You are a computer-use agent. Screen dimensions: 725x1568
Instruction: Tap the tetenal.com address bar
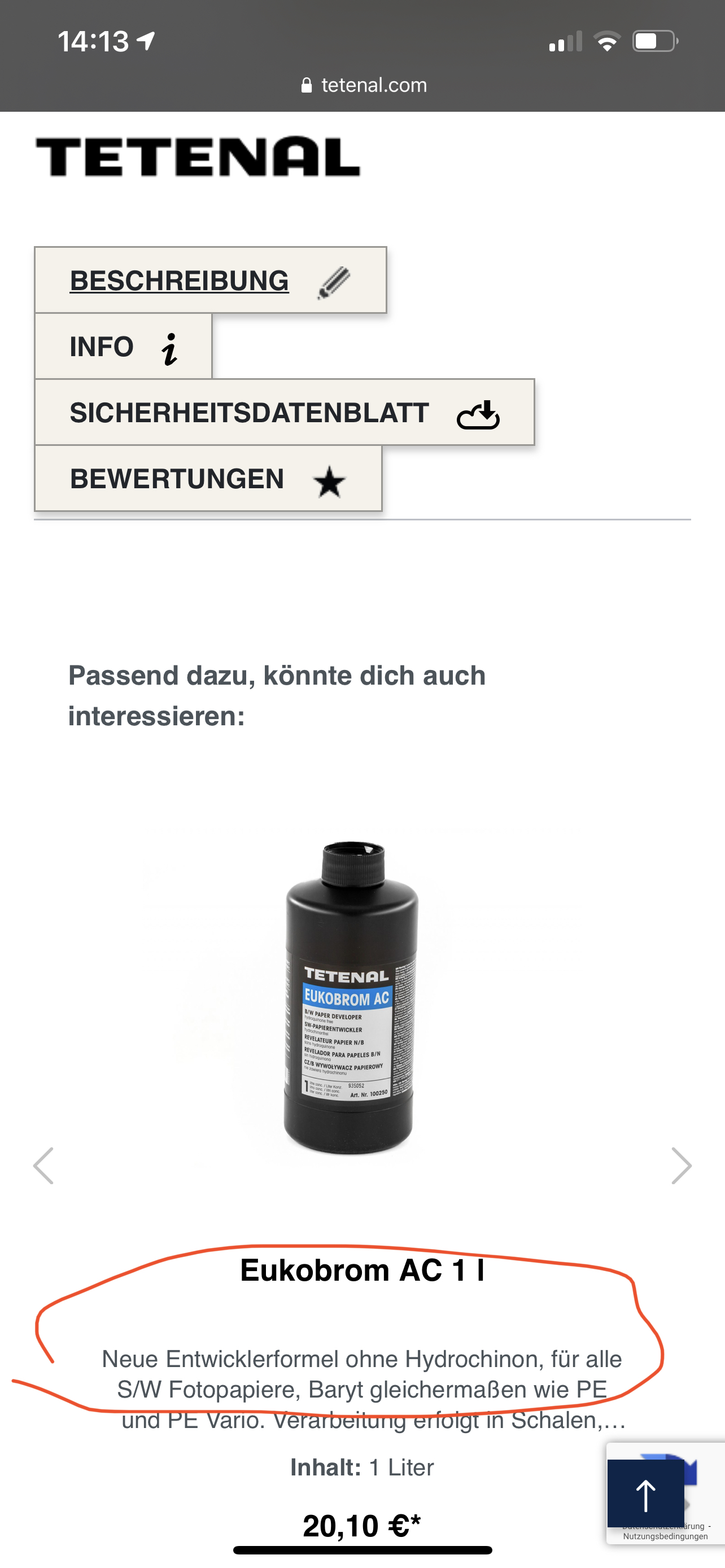point(364,85)
